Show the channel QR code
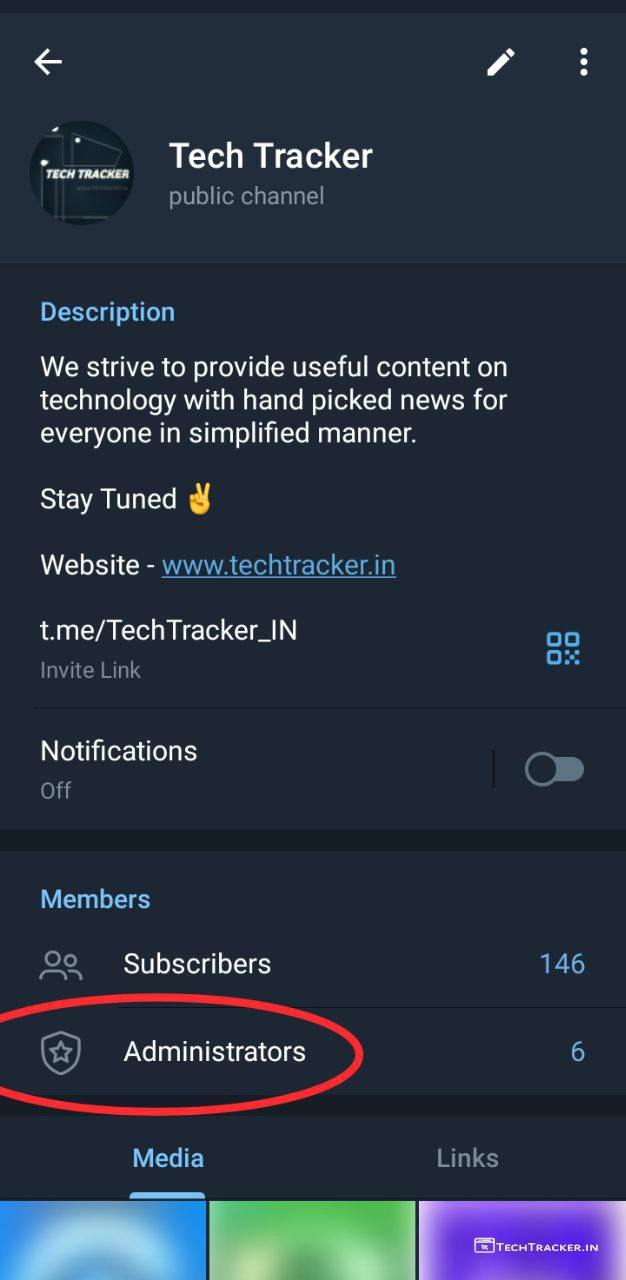 (x=563, y=648)
